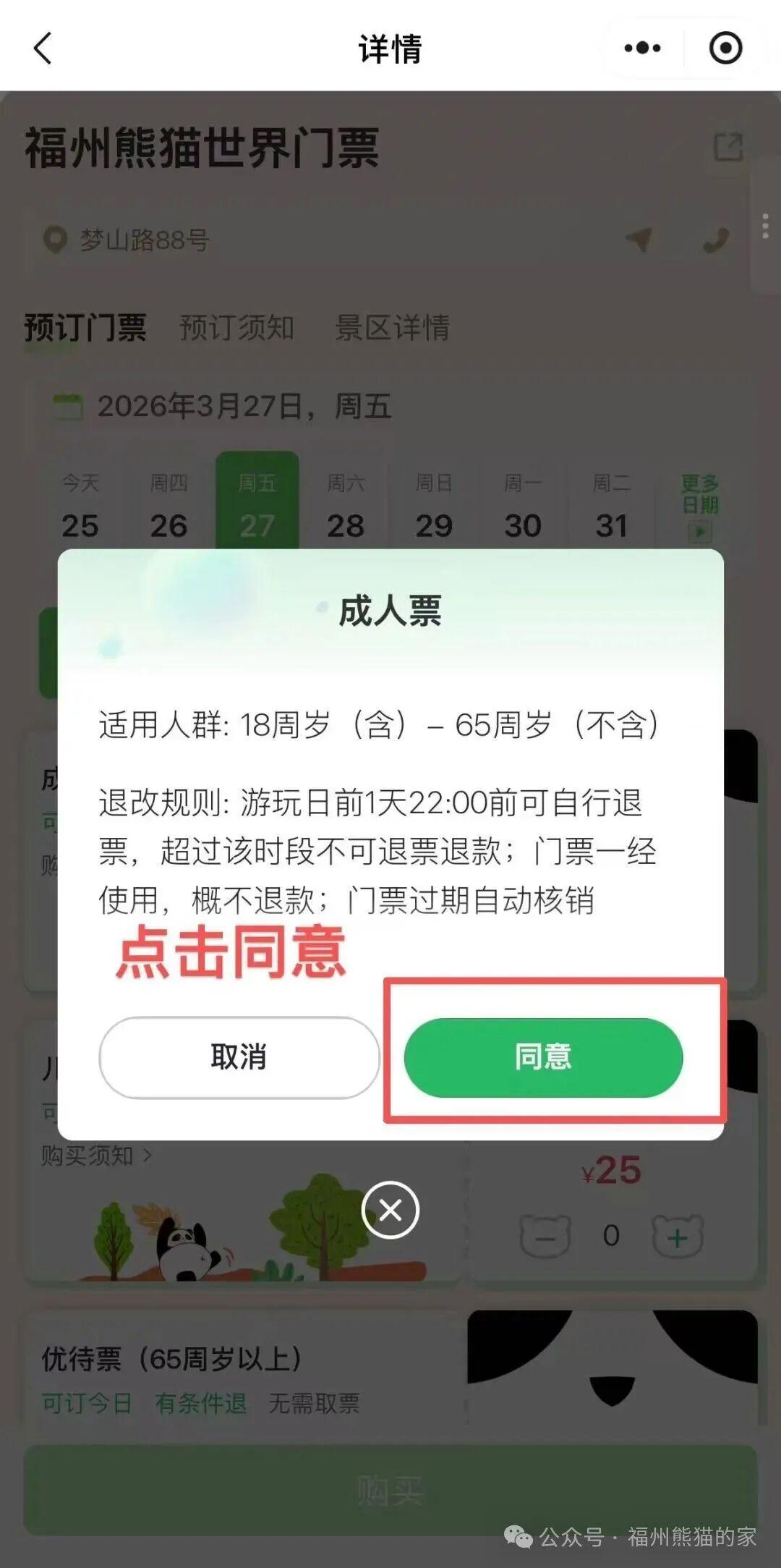
Task: Dismiss the popup with the round X icon
Action: tap(390, 1210)
